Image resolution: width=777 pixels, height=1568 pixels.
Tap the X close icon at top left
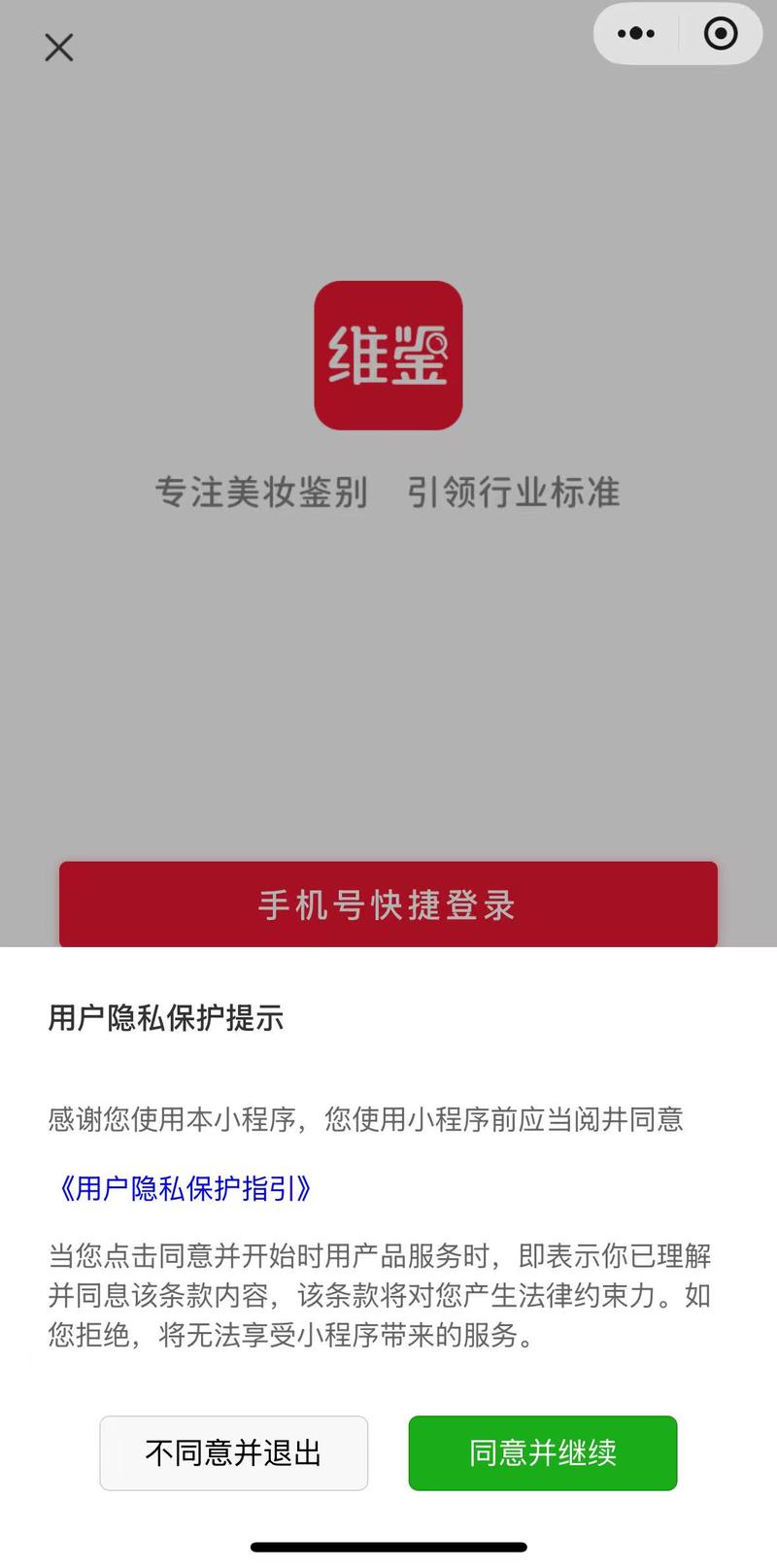59,48
